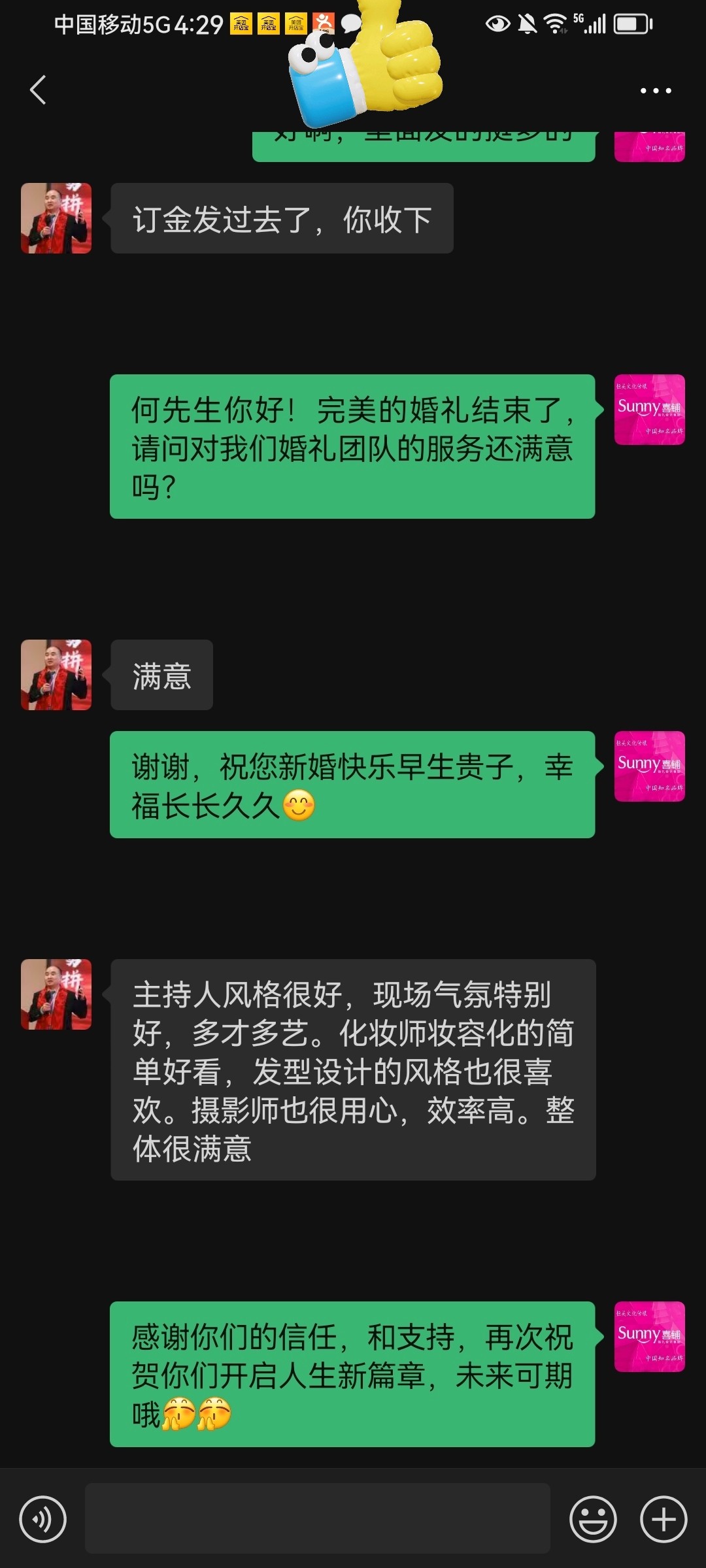The image size is (706, 1568).
Task: Tap the message text field
Action: 318,1518
